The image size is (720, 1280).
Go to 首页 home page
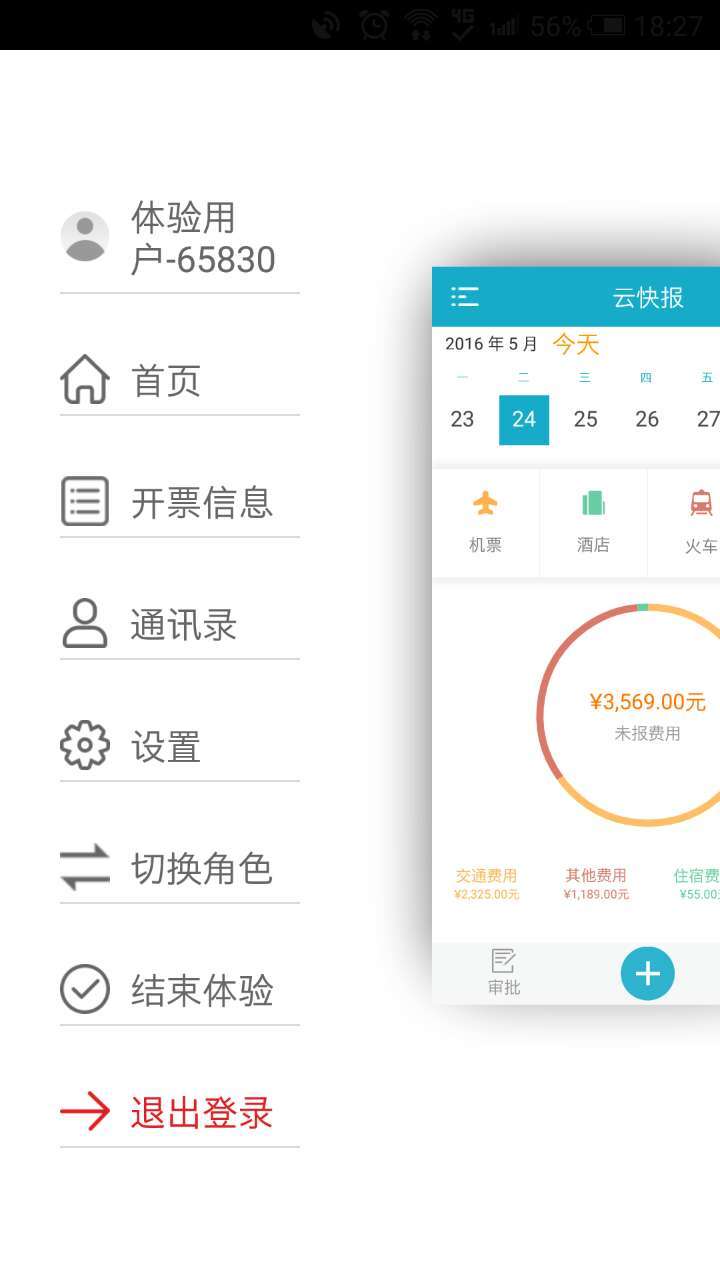pos(165,381)
